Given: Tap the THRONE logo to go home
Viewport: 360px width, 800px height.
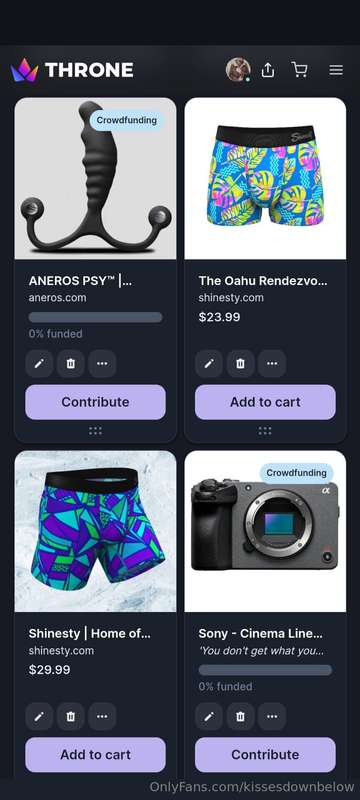Looking at the screenshot, I should 72,70.
